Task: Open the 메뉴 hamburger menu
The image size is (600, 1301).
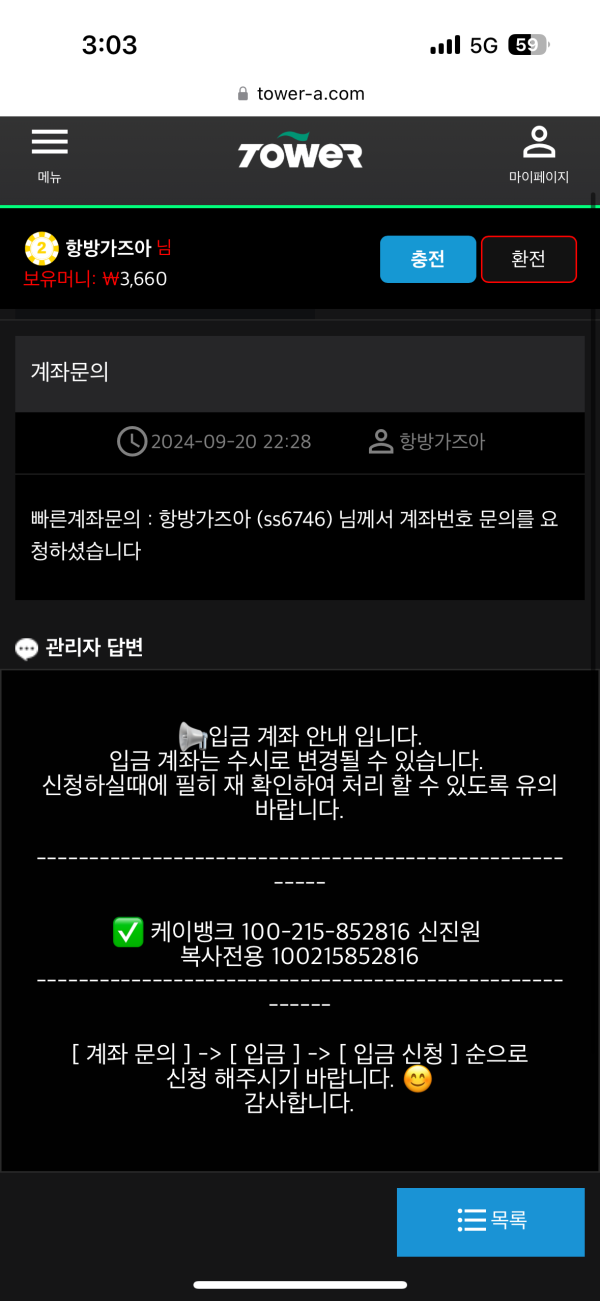Action: 49,155
